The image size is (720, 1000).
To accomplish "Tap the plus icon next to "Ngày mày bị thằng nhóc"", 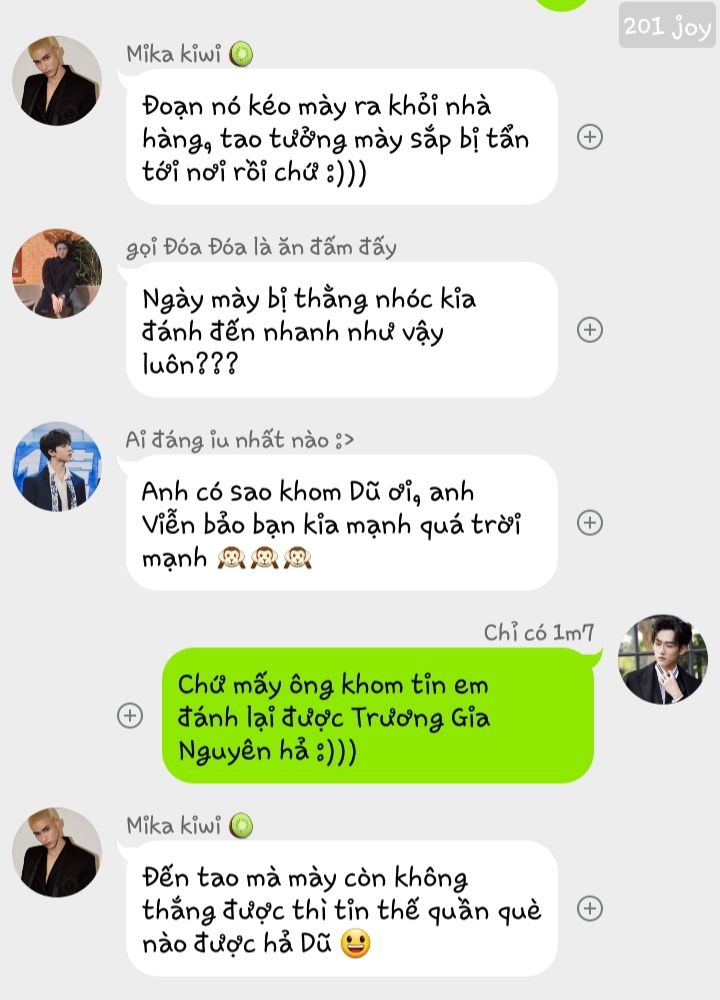I will point(590,330).
